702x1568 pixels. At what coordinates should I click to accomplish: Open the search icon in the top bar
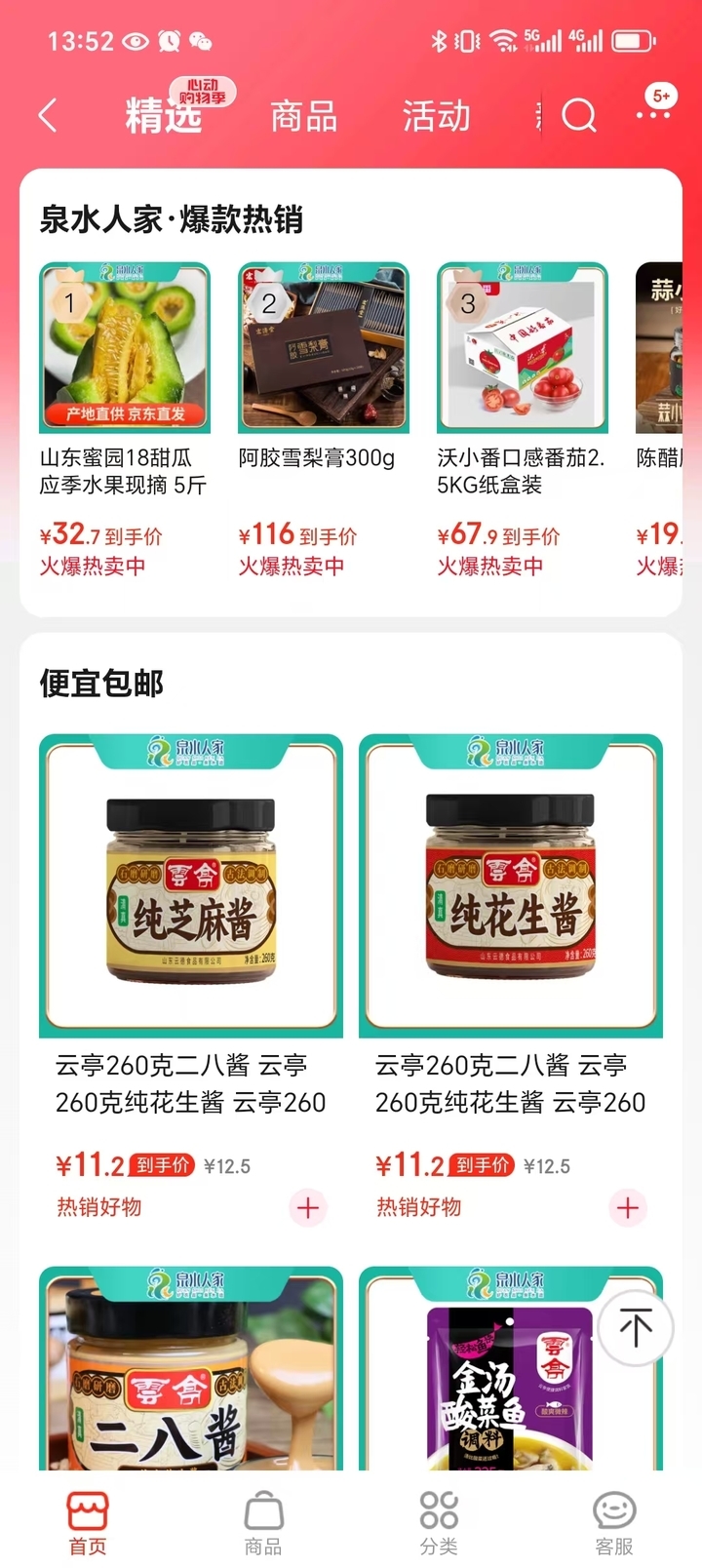click(x=579, y=115)
